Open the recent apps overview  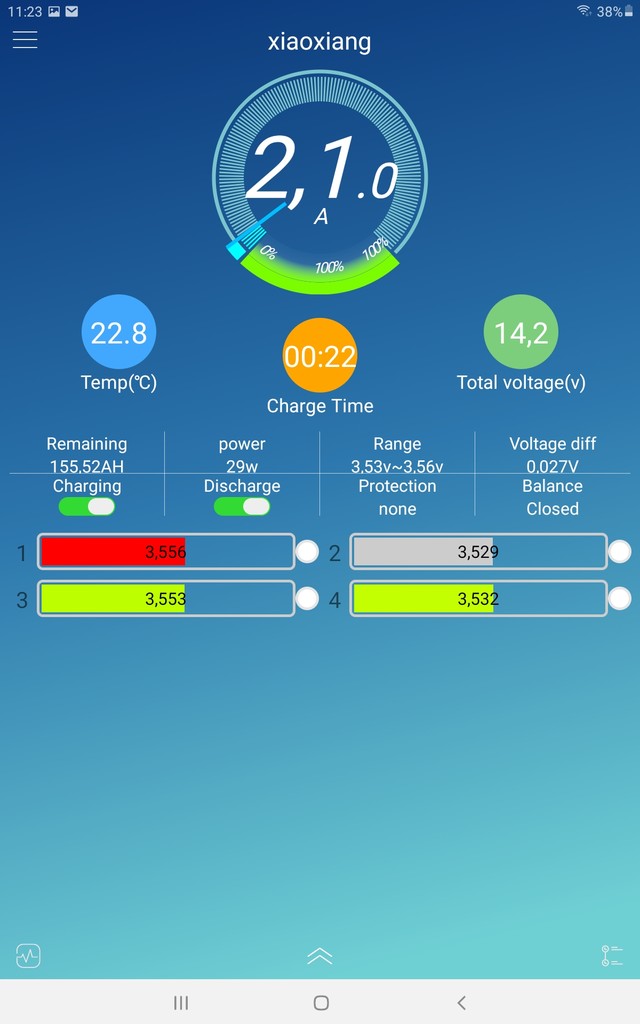coord(181,1002)
